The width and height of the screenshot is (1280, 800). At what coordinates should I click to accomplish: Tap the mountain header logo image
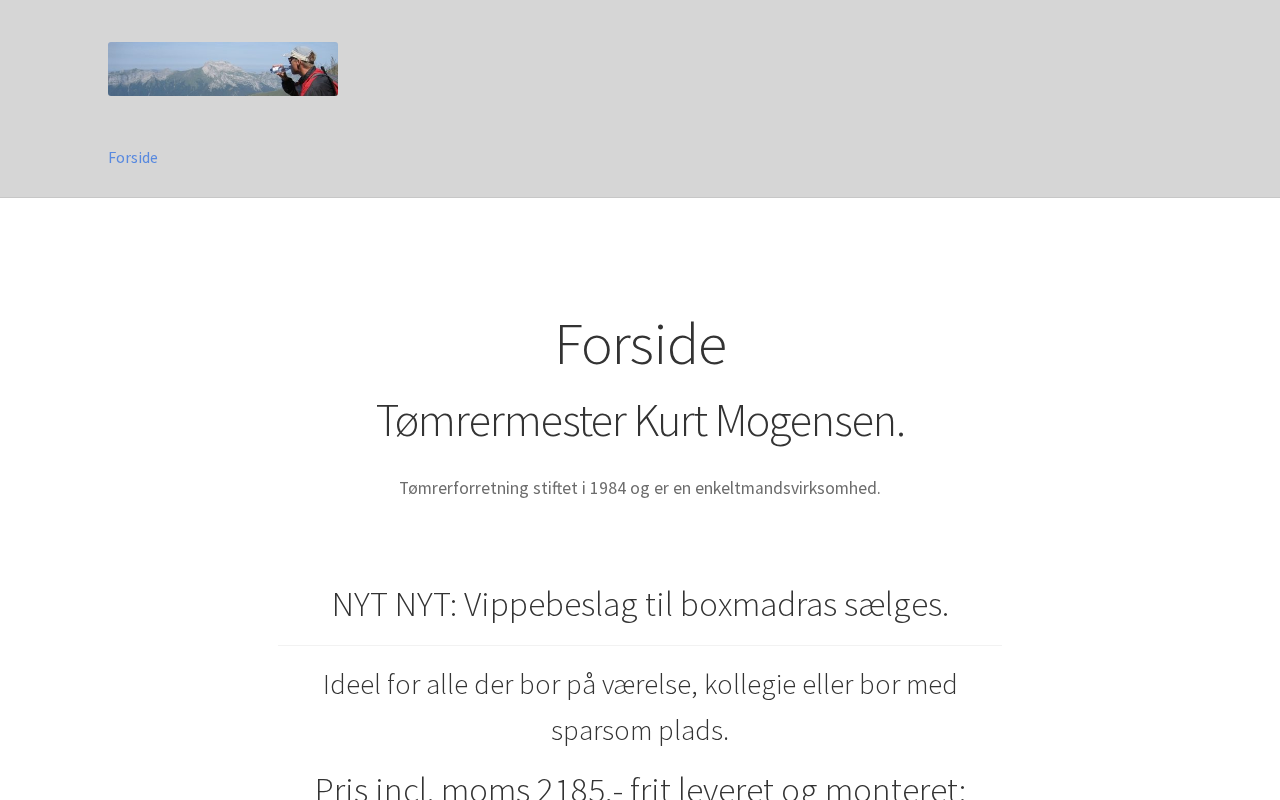222,69
